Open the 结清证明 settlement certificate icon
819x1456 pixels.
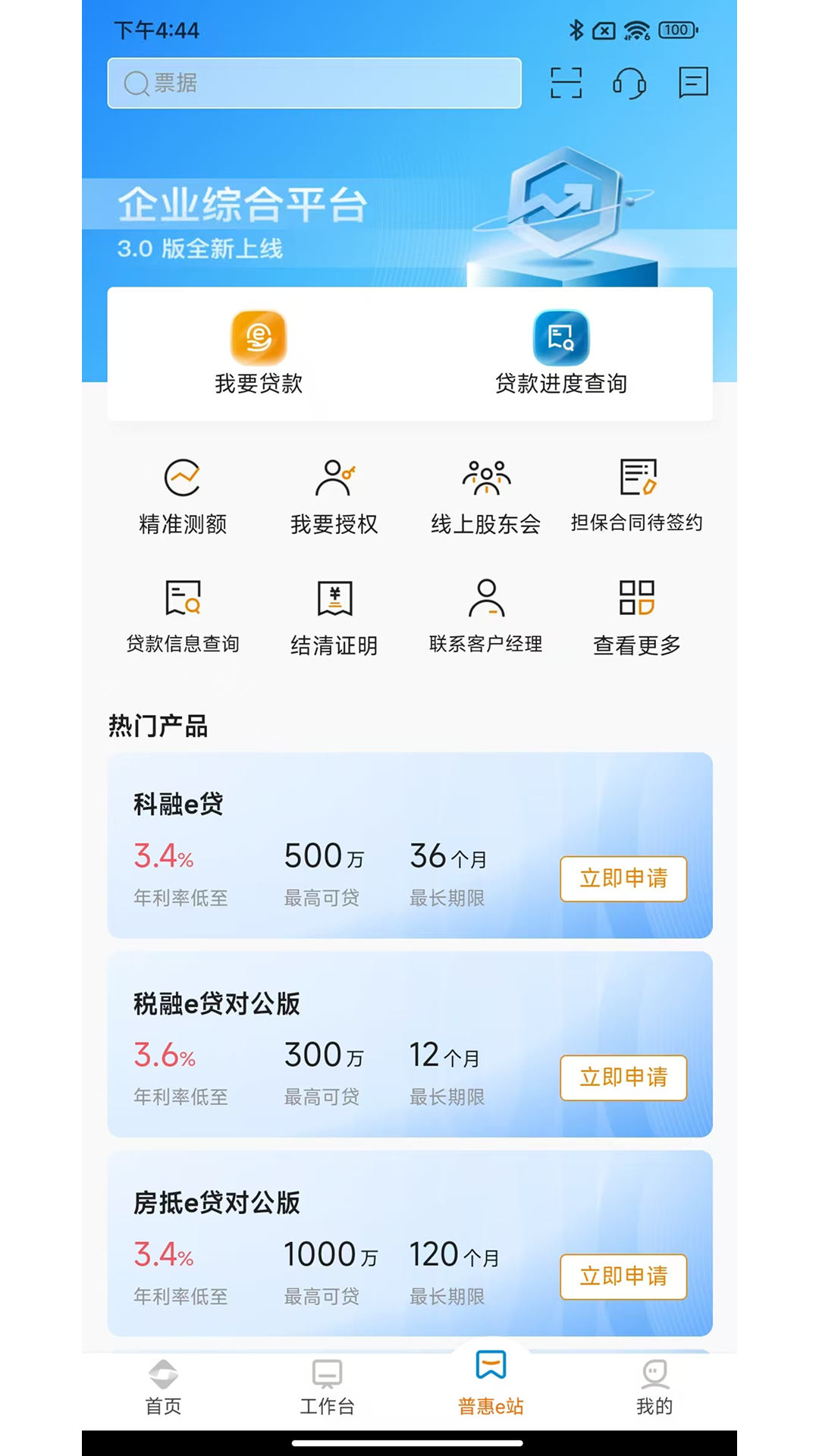pyautogui.click(x=334, y=614)
